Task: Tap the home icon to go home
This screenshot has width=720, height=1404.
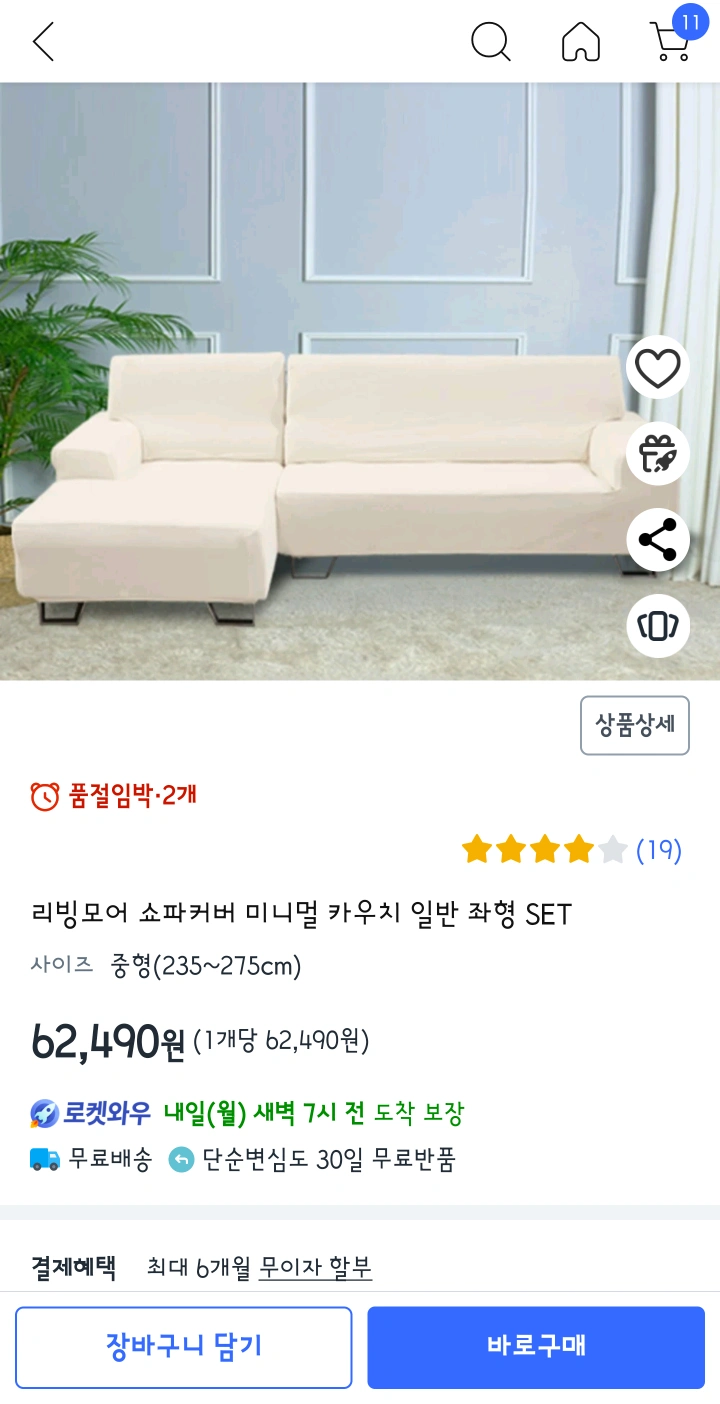Action: coord(581,41)
